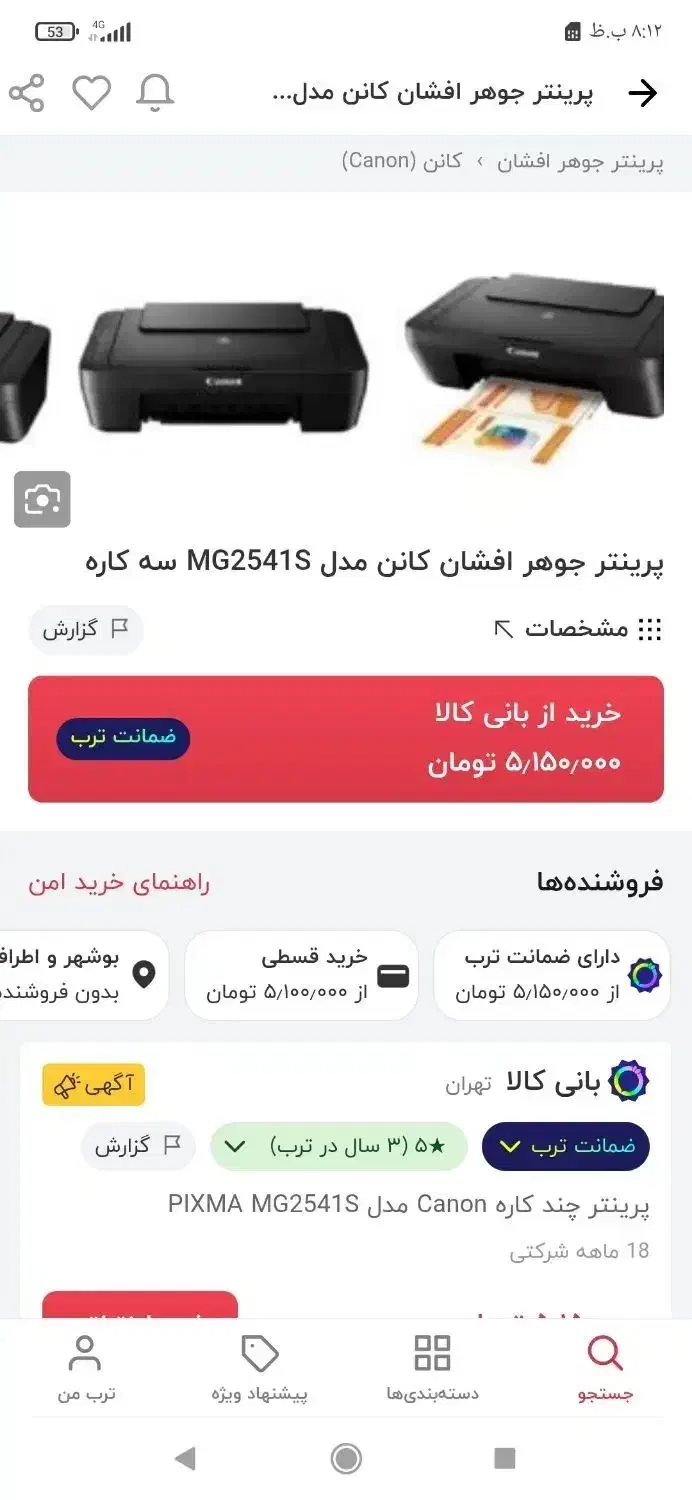Open پیشنهاد ویژه tab
This screenshot has height=1500, width=692.
point(259,1367)
